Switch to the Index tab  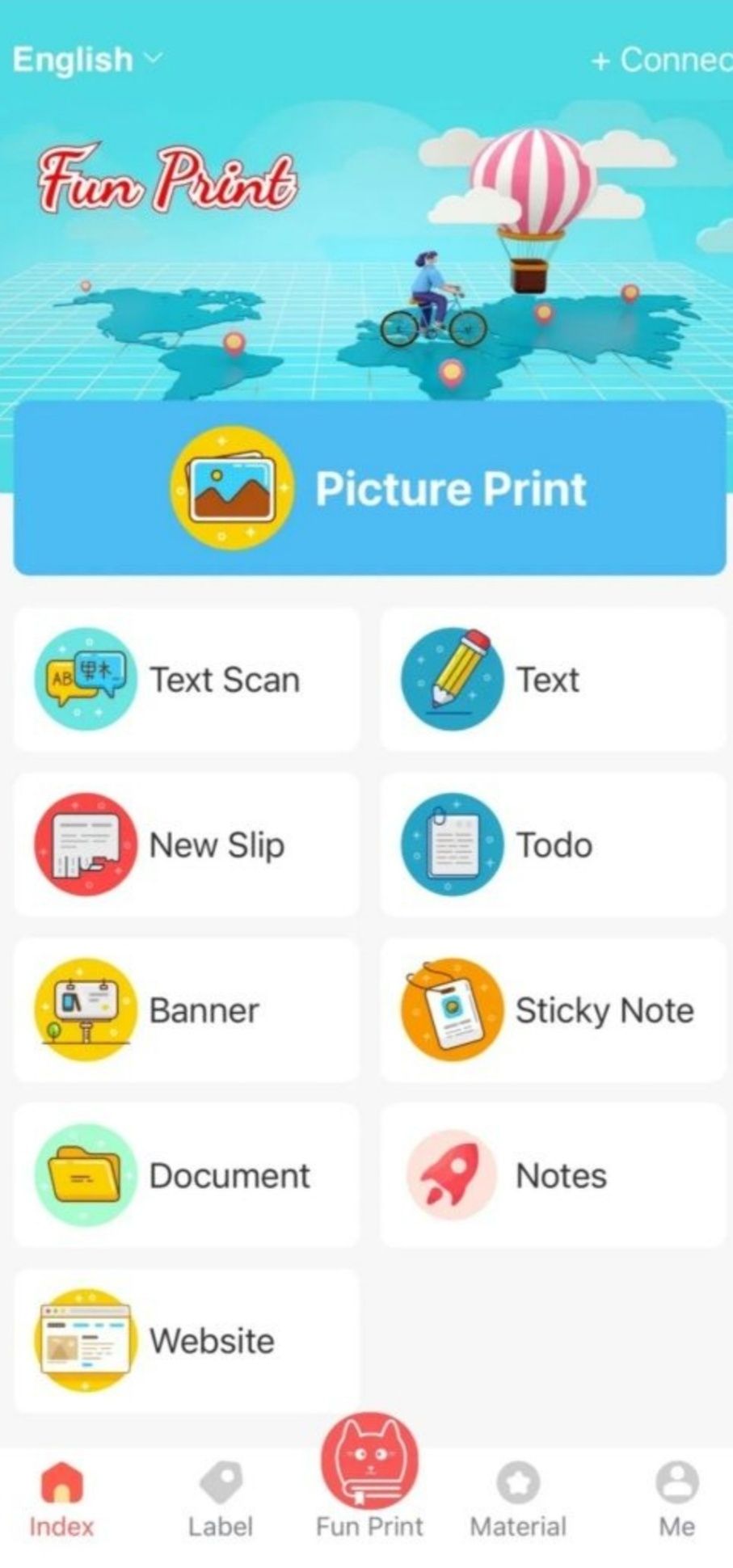(x=61, y=1500)
